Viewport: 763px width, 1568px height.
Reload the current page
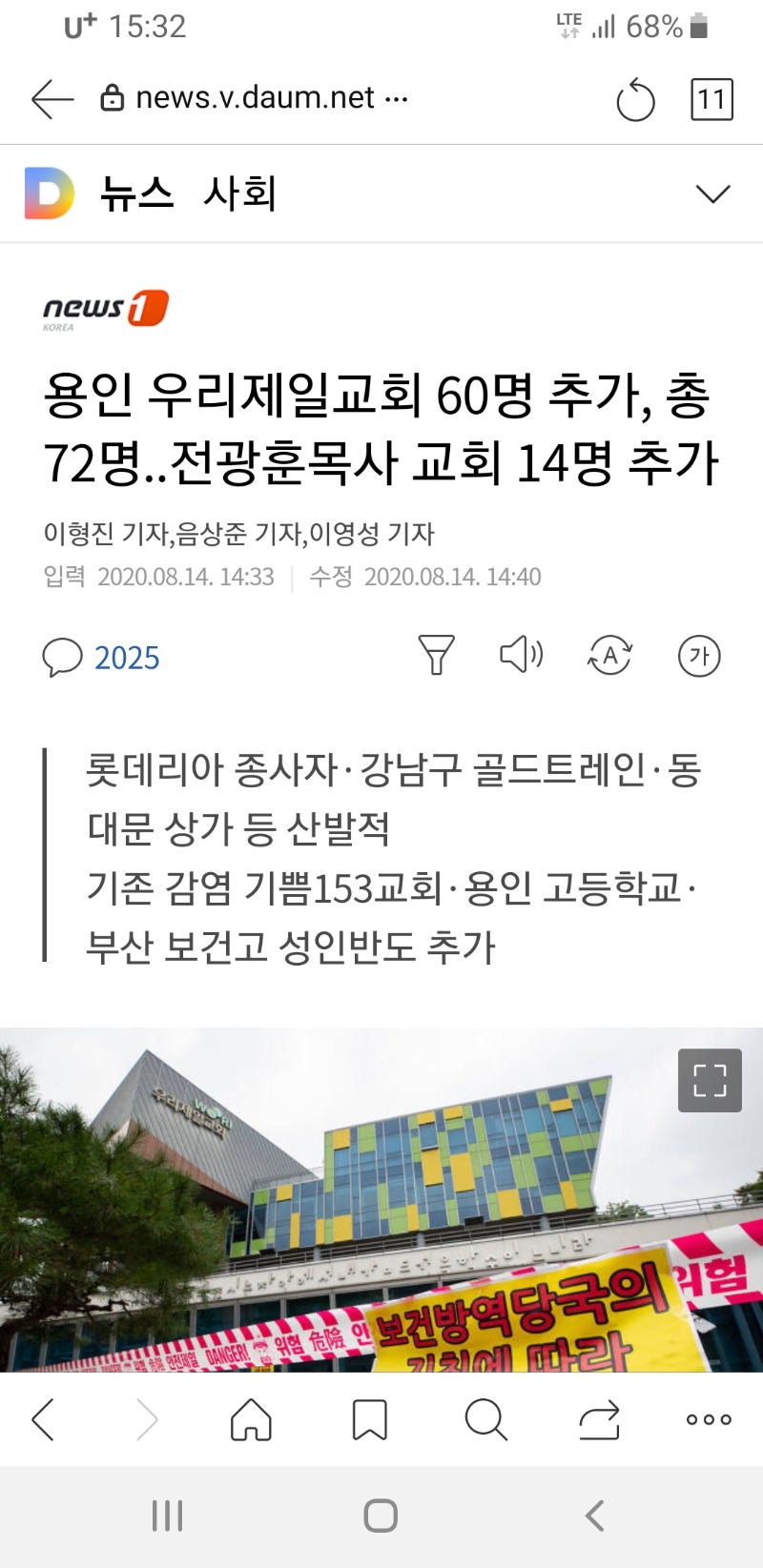click(635, 101)
